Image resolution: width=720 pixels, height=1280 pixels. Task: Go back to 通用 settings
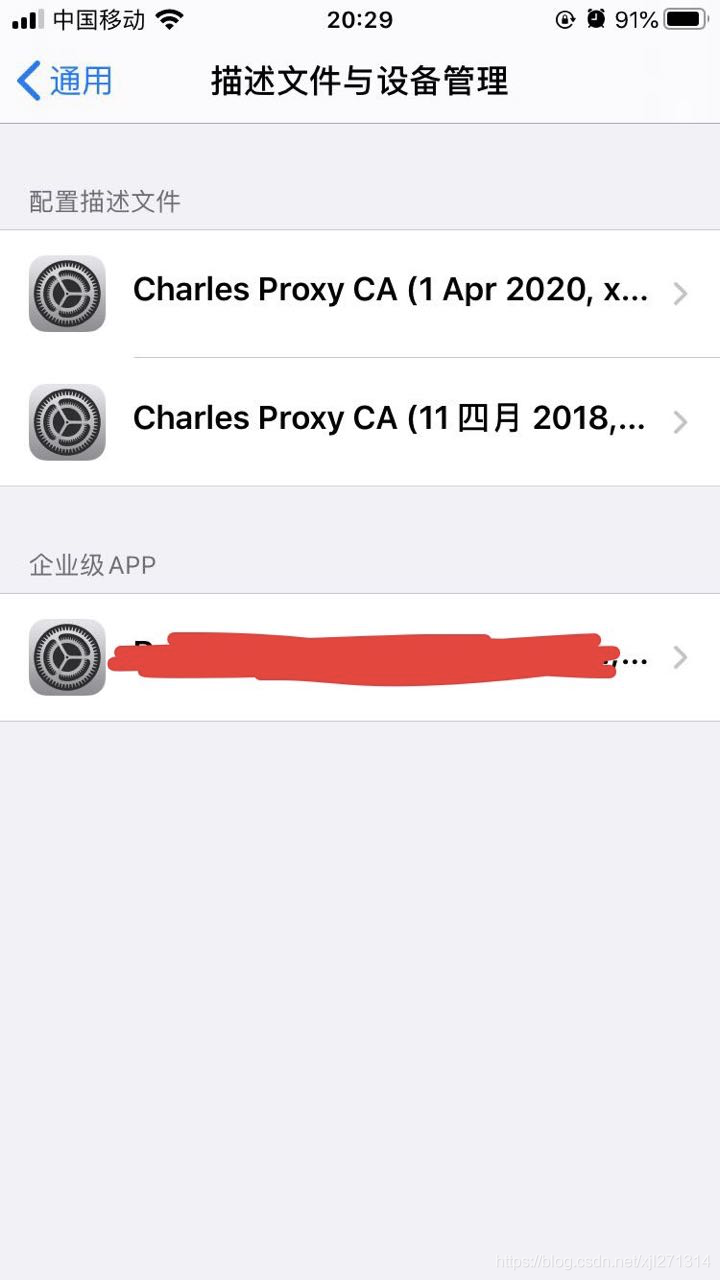pos(66,81)
